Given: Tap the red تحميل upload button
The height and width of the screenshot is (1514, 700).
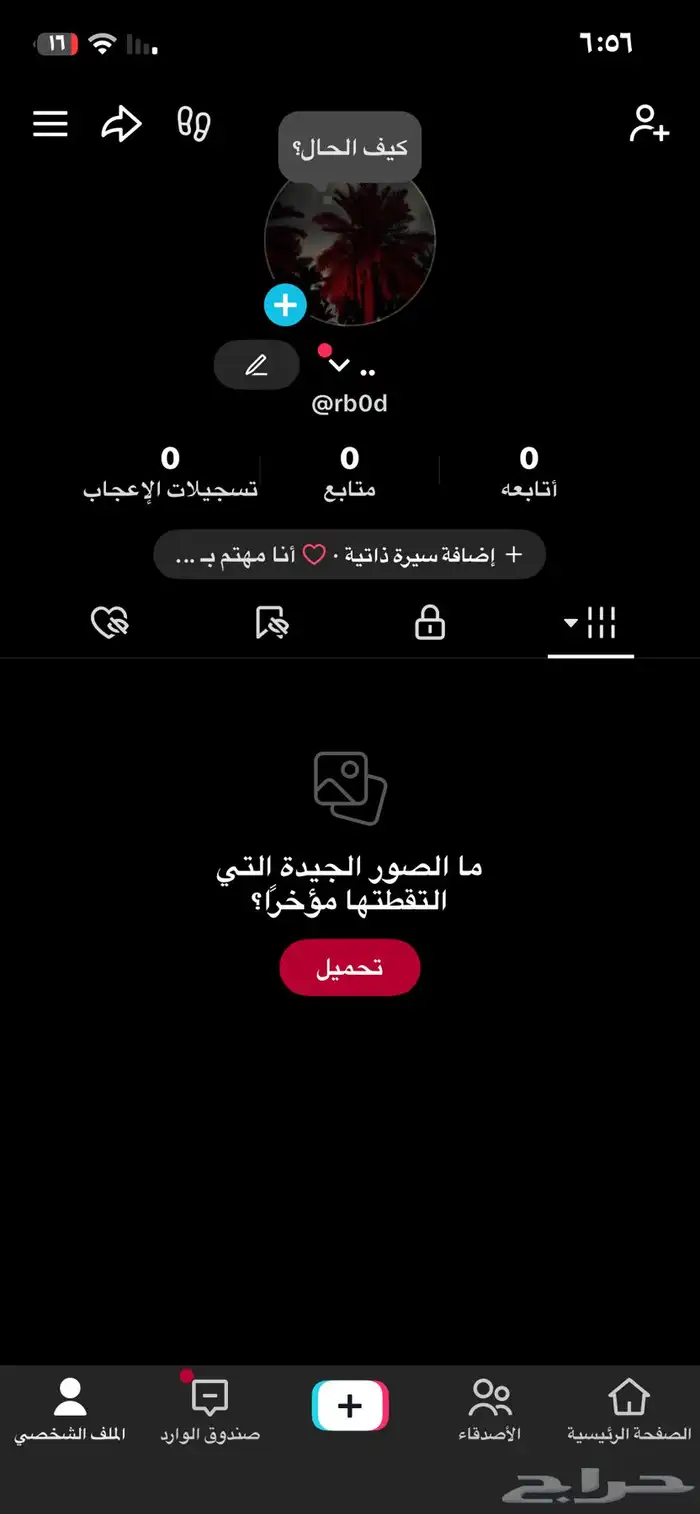Looking at the screenshot, I should point(350,968).
